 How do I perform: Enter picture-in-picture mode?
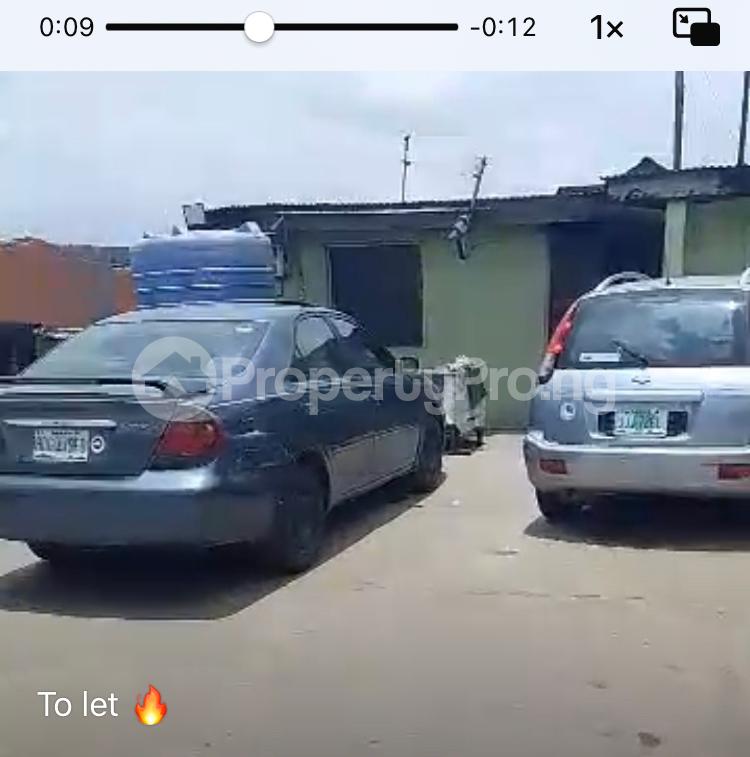pyautogui.click(x=696, y=27)
